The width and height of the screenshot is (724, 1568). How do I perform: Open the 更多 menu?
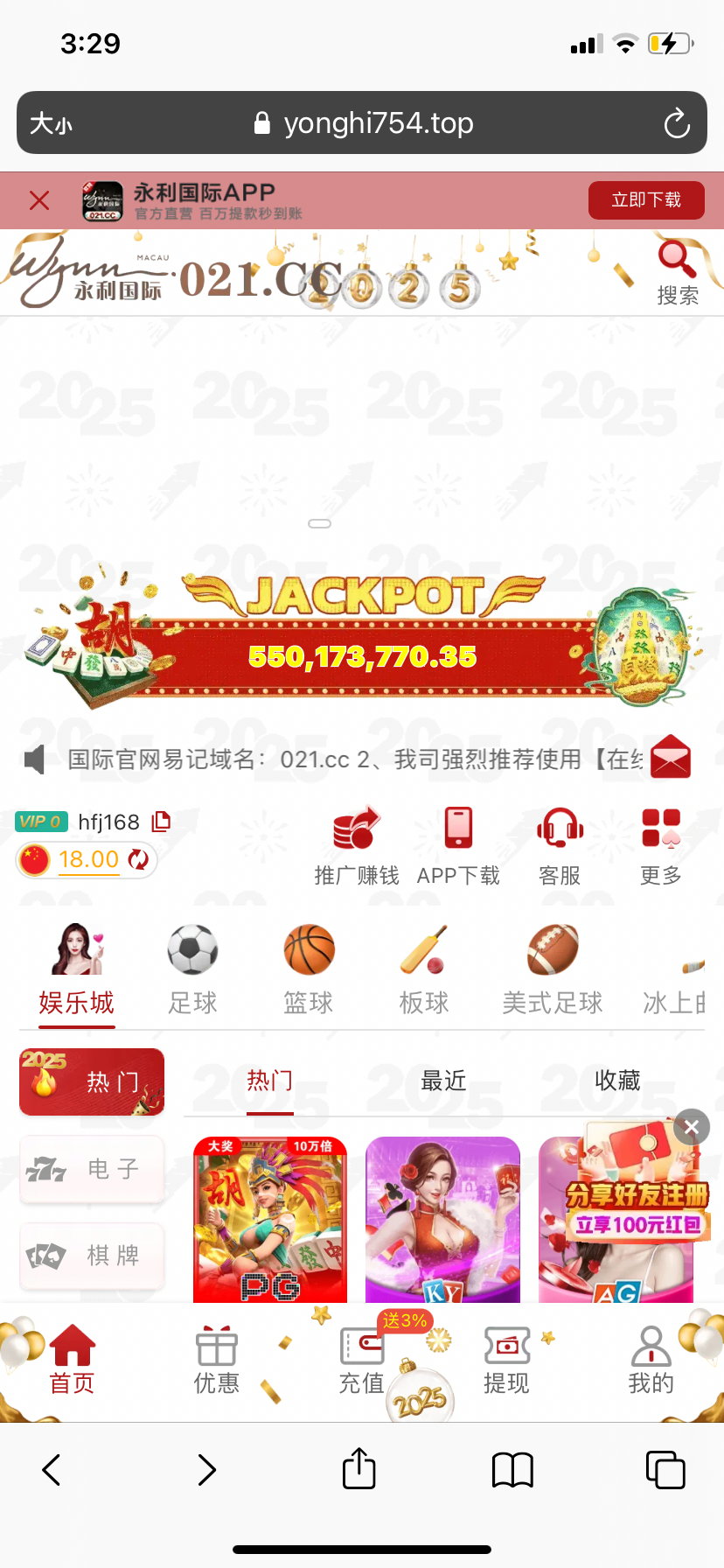661,845
